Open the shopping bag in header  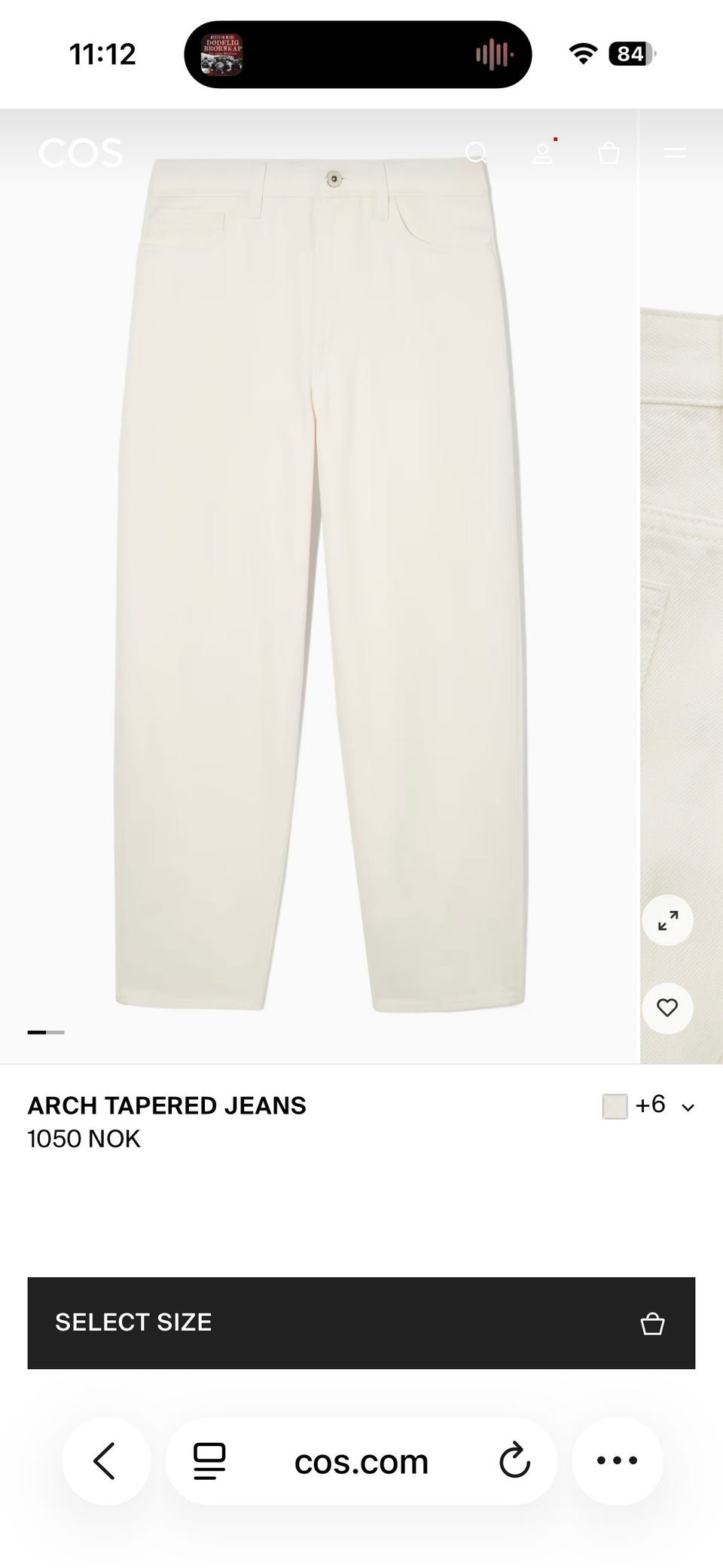(609, 153)
